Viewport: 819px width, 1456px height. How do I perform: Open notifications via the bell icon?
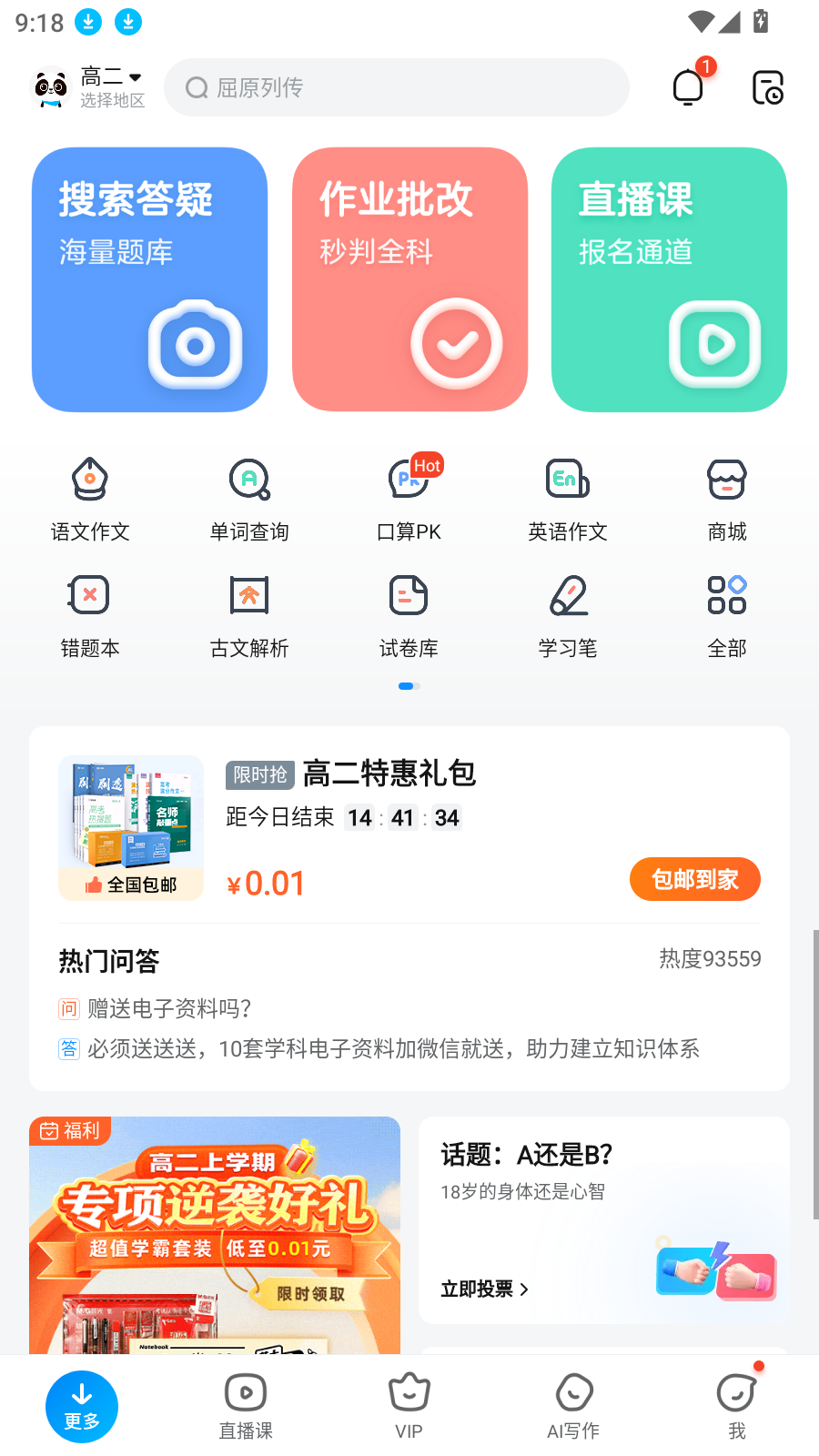click(688, 86)
